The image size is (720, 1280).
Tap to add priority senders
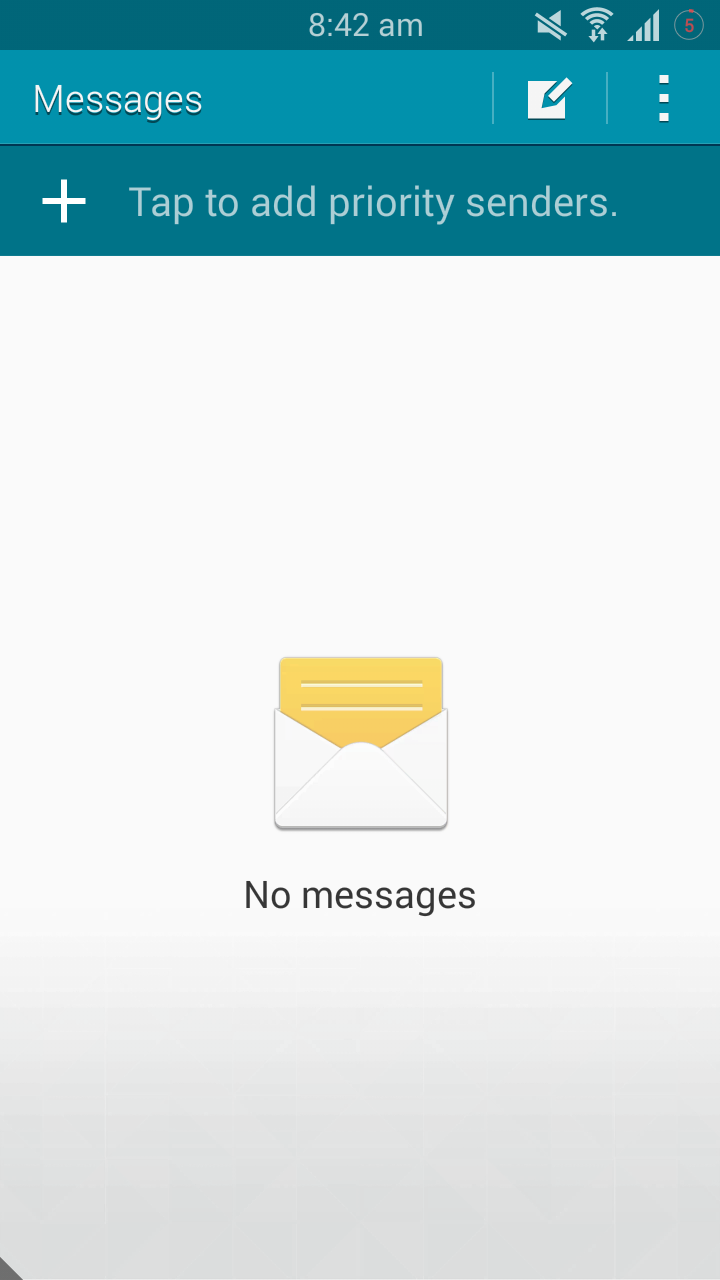[360, 202]
